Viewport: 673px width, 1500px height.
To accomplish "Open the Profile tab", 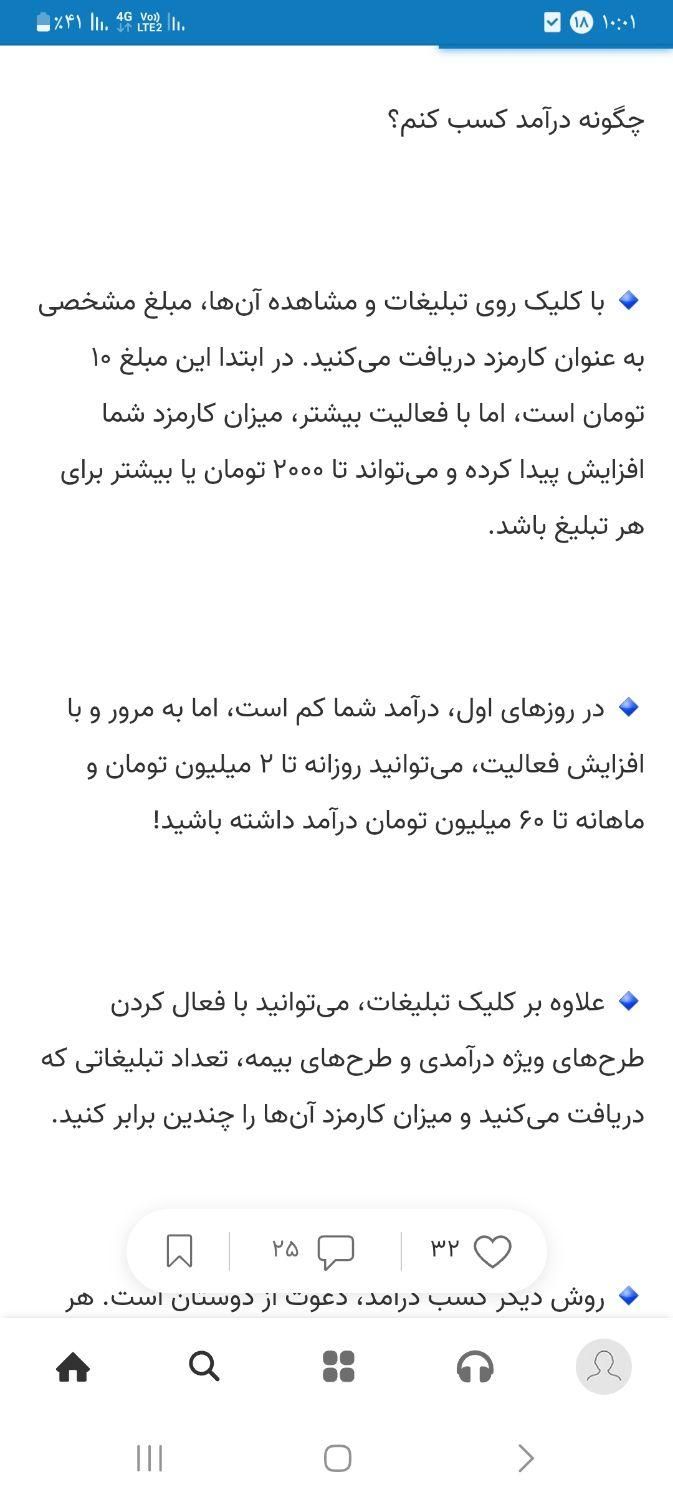I will [604, 1367].
